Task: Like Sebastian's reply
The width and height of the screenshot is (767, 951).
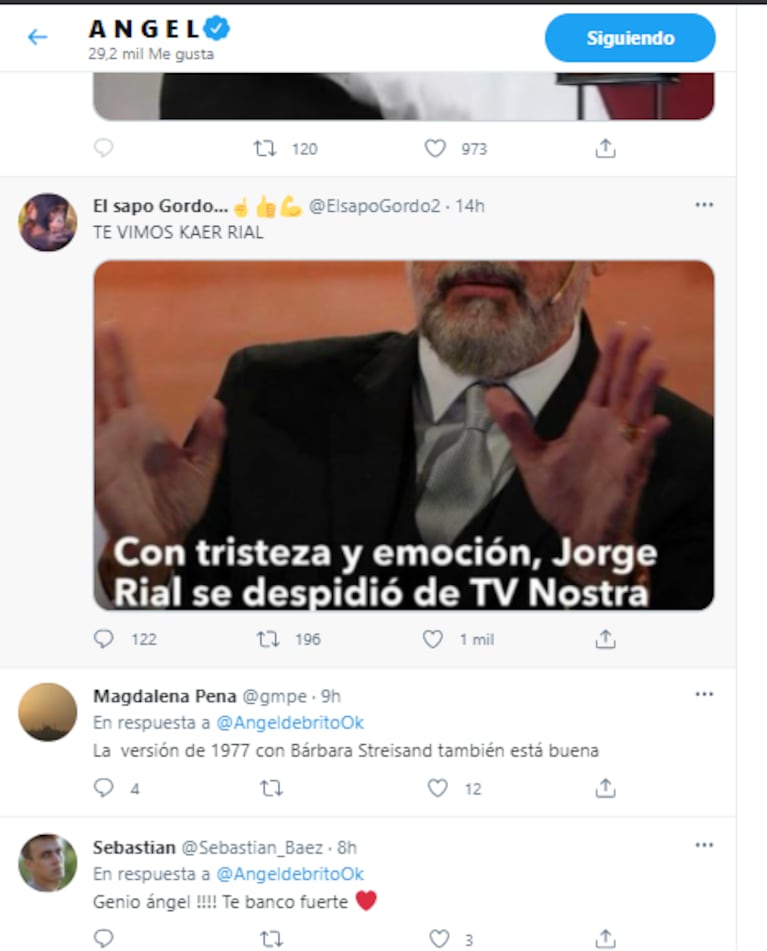Action: tap(439, 938)
